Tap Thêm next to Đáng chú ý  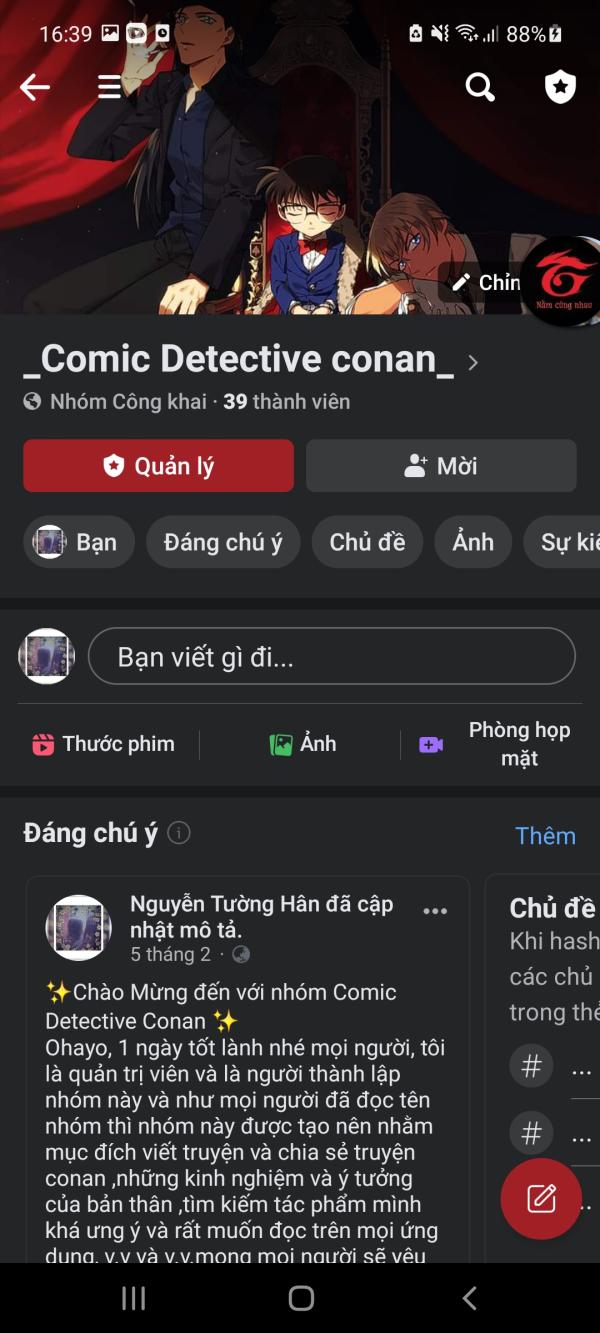(x=545, y=836)
